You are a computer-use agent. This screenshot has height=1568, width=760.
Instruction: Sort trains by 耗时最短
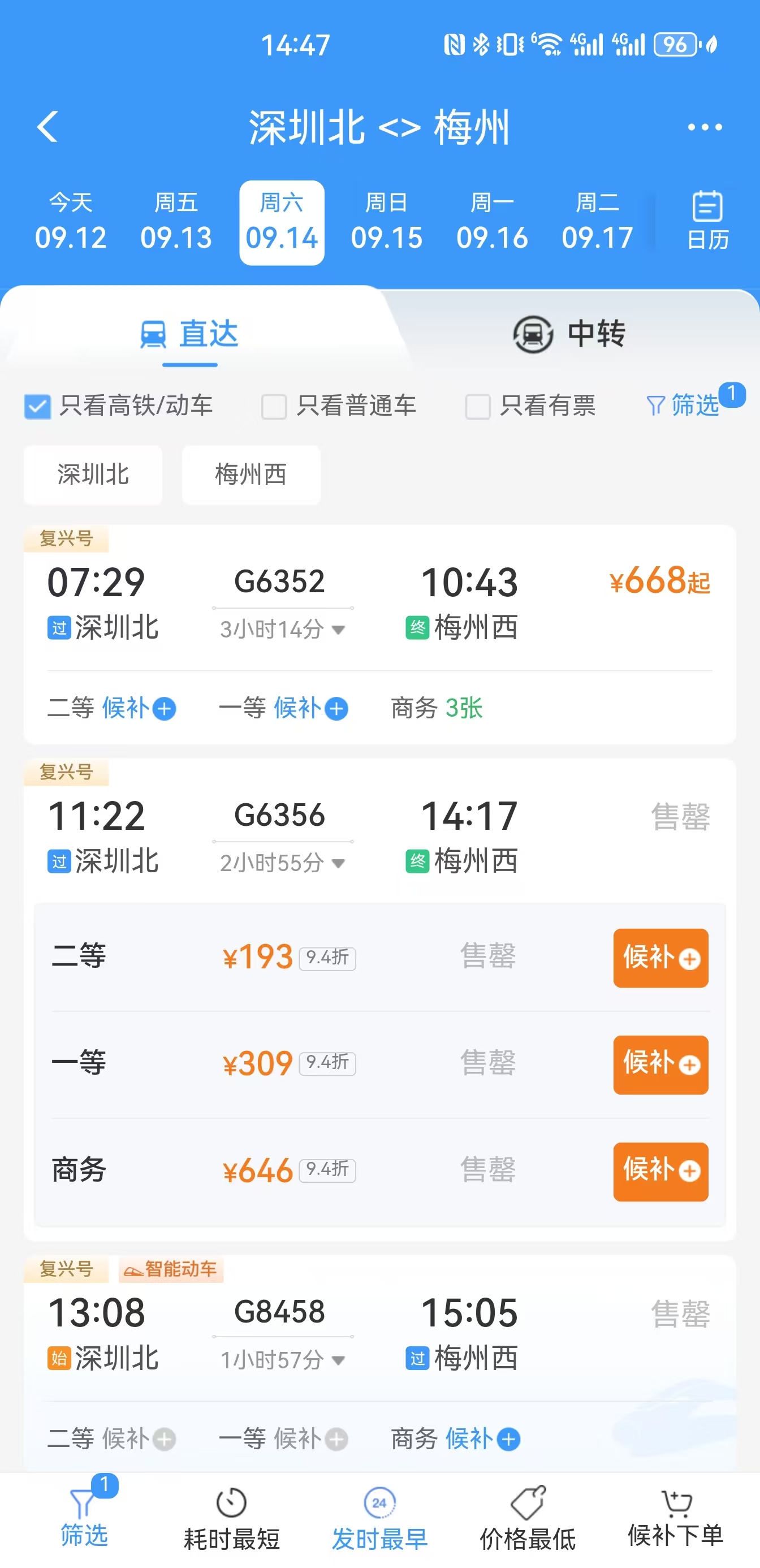[x=231, y=1520]
